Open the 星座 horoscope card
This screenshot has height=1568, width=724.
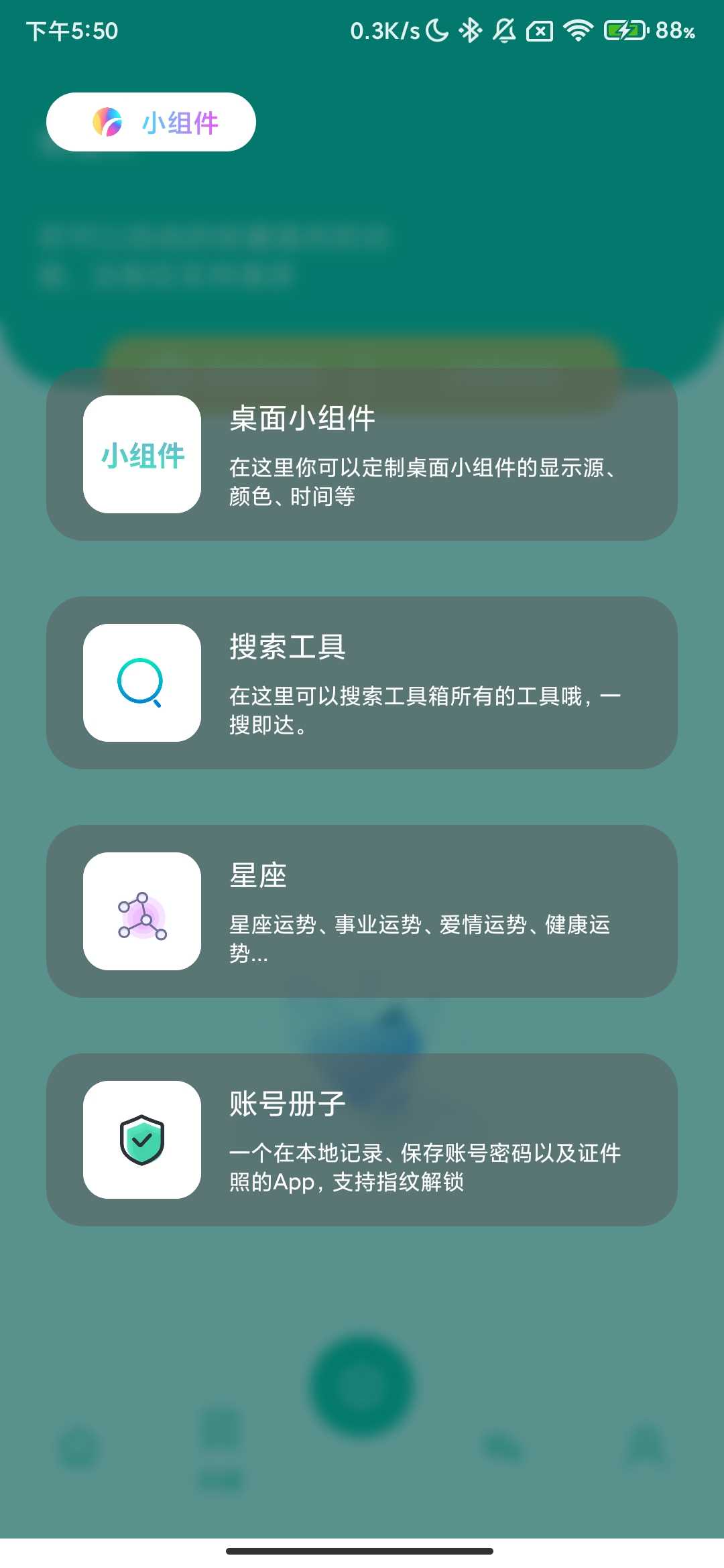[x=362, y=911]
